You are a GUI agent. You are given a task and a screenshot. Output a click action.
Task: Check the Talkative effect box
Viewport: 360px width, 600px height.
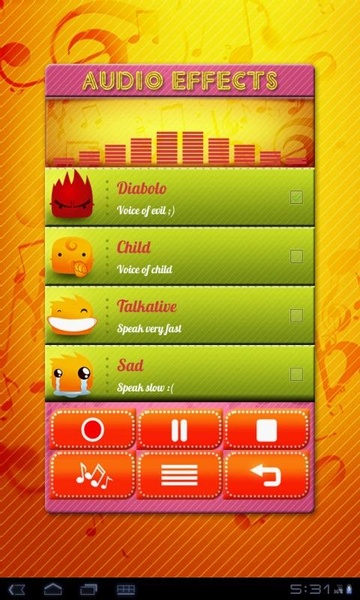pos(296,316)
